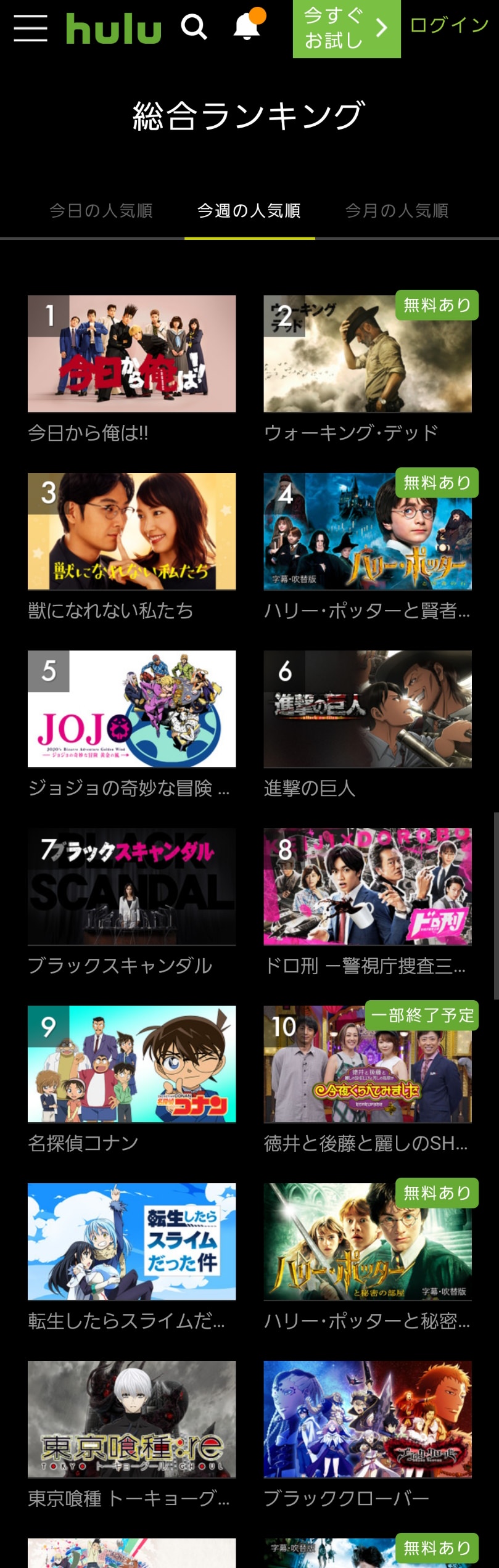Open 今日から俺は!! ranked first
499x1568 pixels.
[131, 353]
